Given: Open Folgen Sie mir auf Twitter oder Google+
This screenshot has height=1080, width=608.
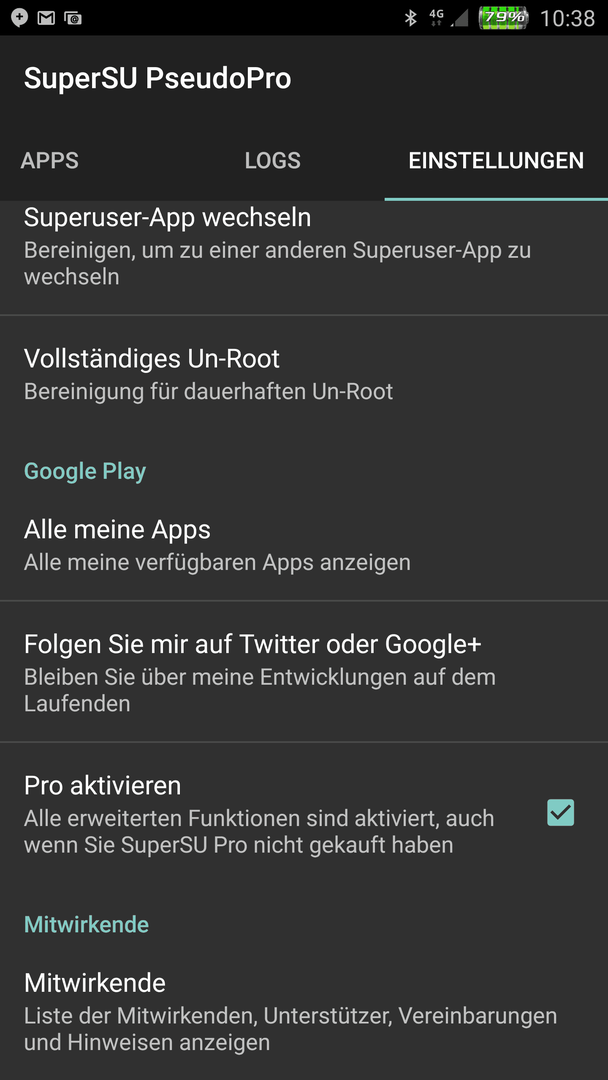Looking at the screenshot, I should click(x=304, y=672).
